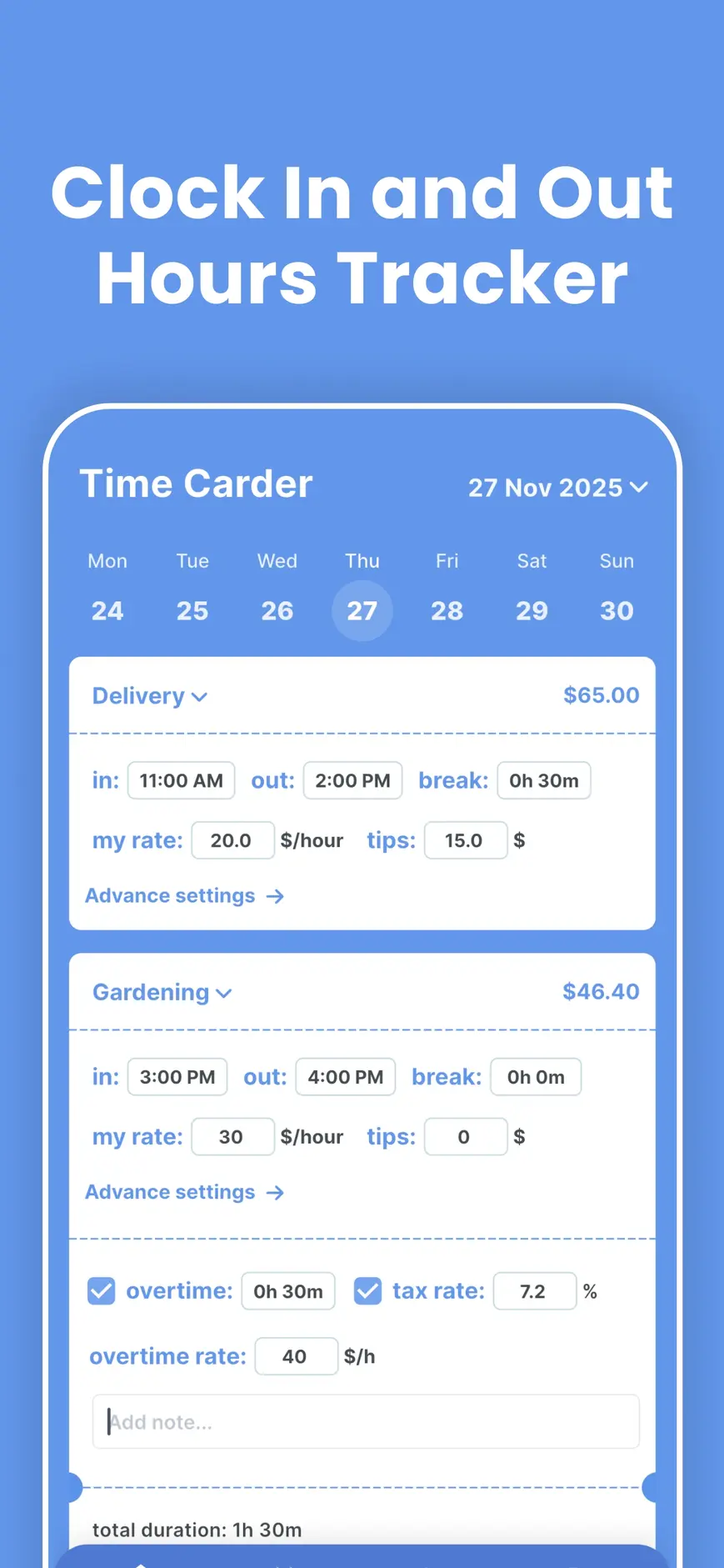Open Advance settings for Delivery
The height and width of the screenshot is (1568, 724).
pos(170,895)
